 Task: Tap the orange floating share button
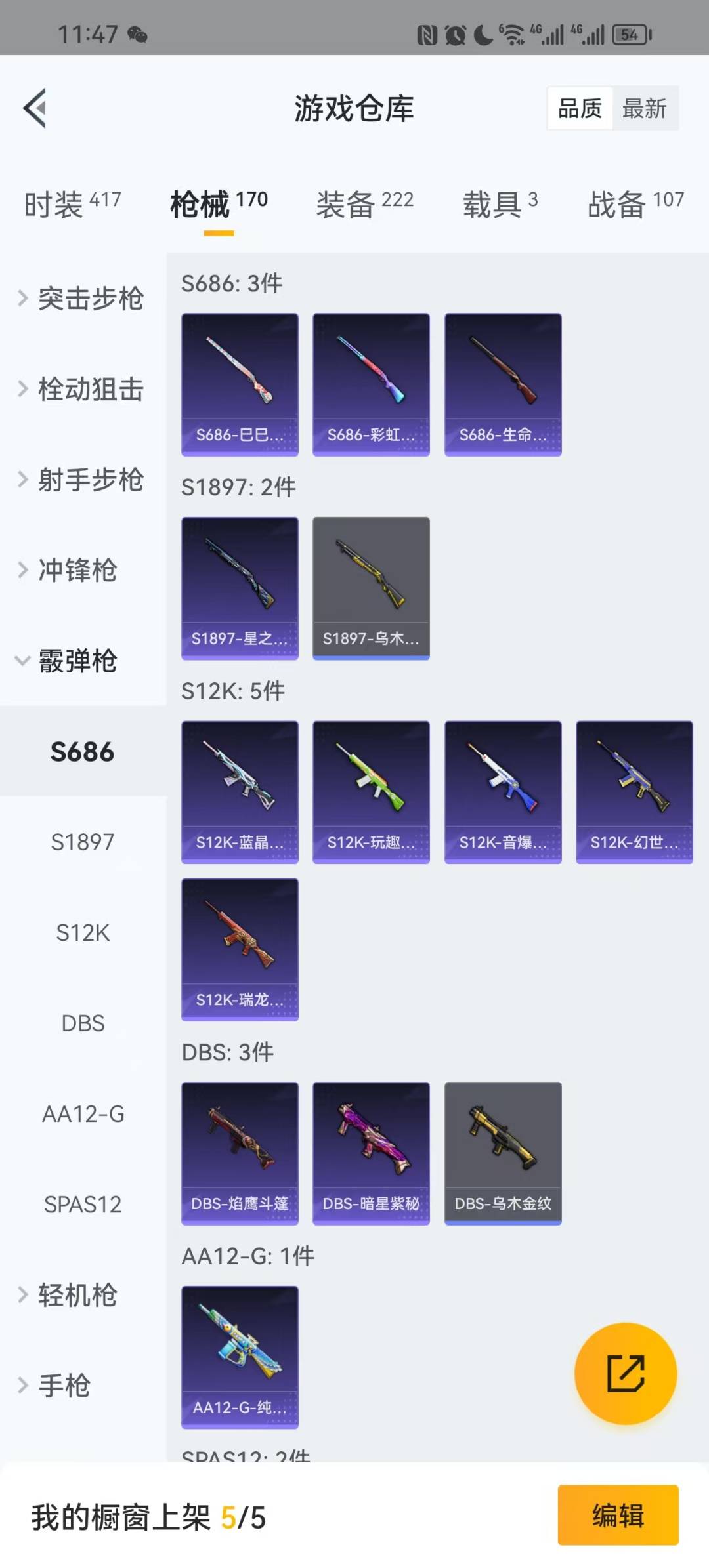pyautogui.click(x=625, y=1373)
